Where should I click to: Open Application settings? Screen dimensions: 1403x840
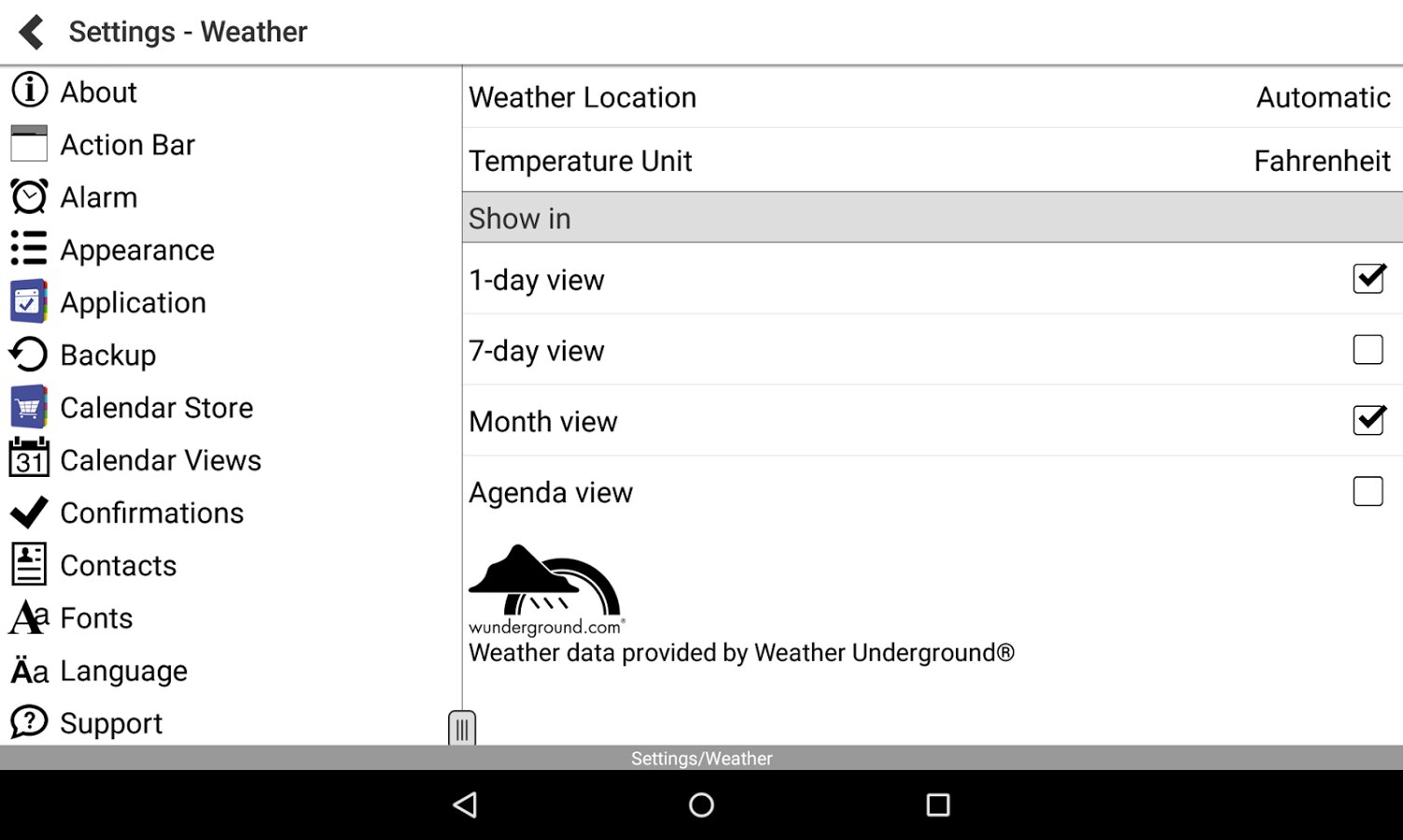click(133, 302)
